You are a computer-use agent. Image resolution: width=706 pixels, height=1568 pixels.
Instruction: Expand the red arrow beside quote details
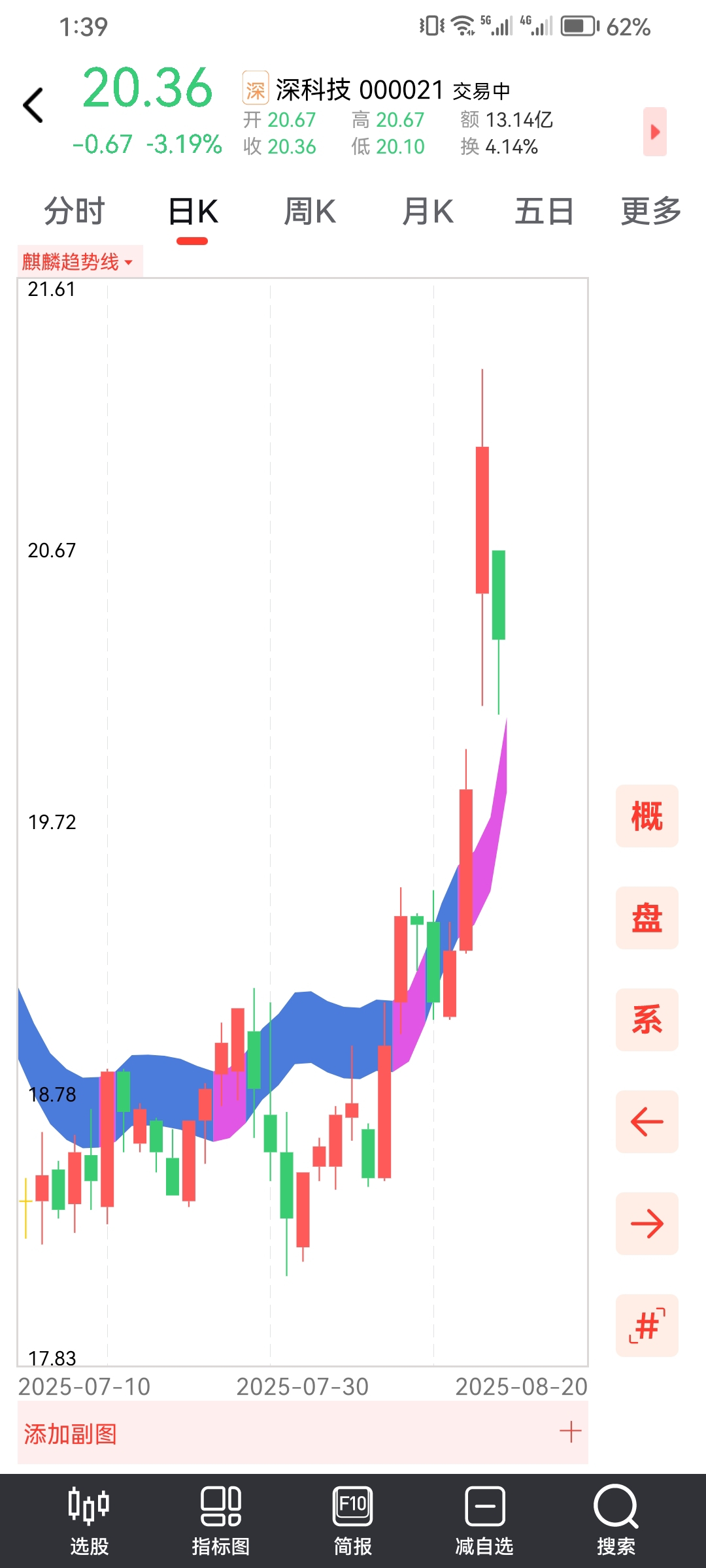654,132
